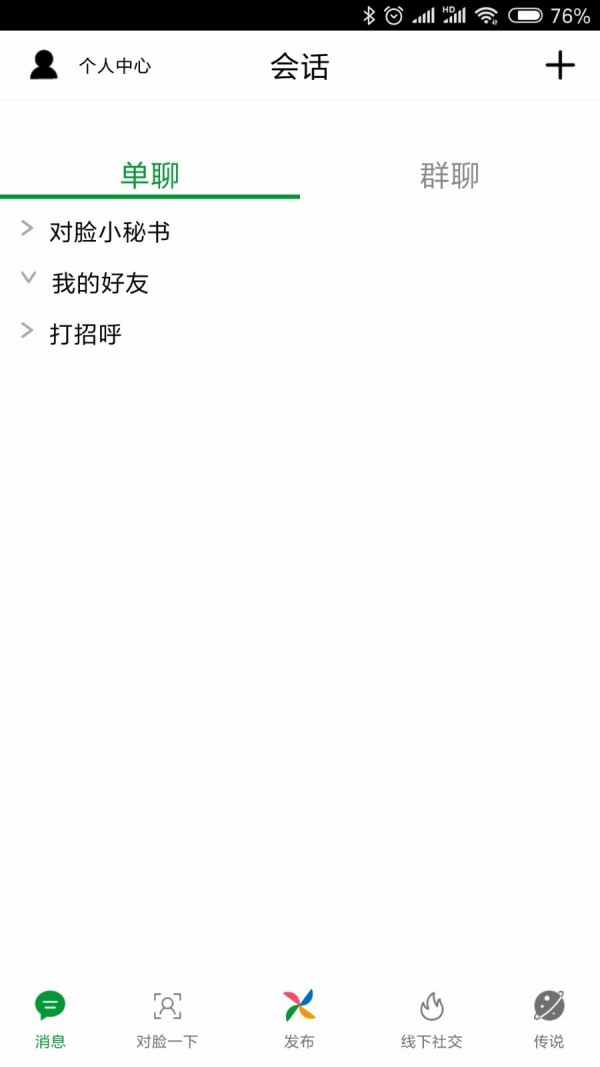This screenshot has height=1067, width=600.
Task: Switch to the 群聊 tab
Action: coord(449,175)
